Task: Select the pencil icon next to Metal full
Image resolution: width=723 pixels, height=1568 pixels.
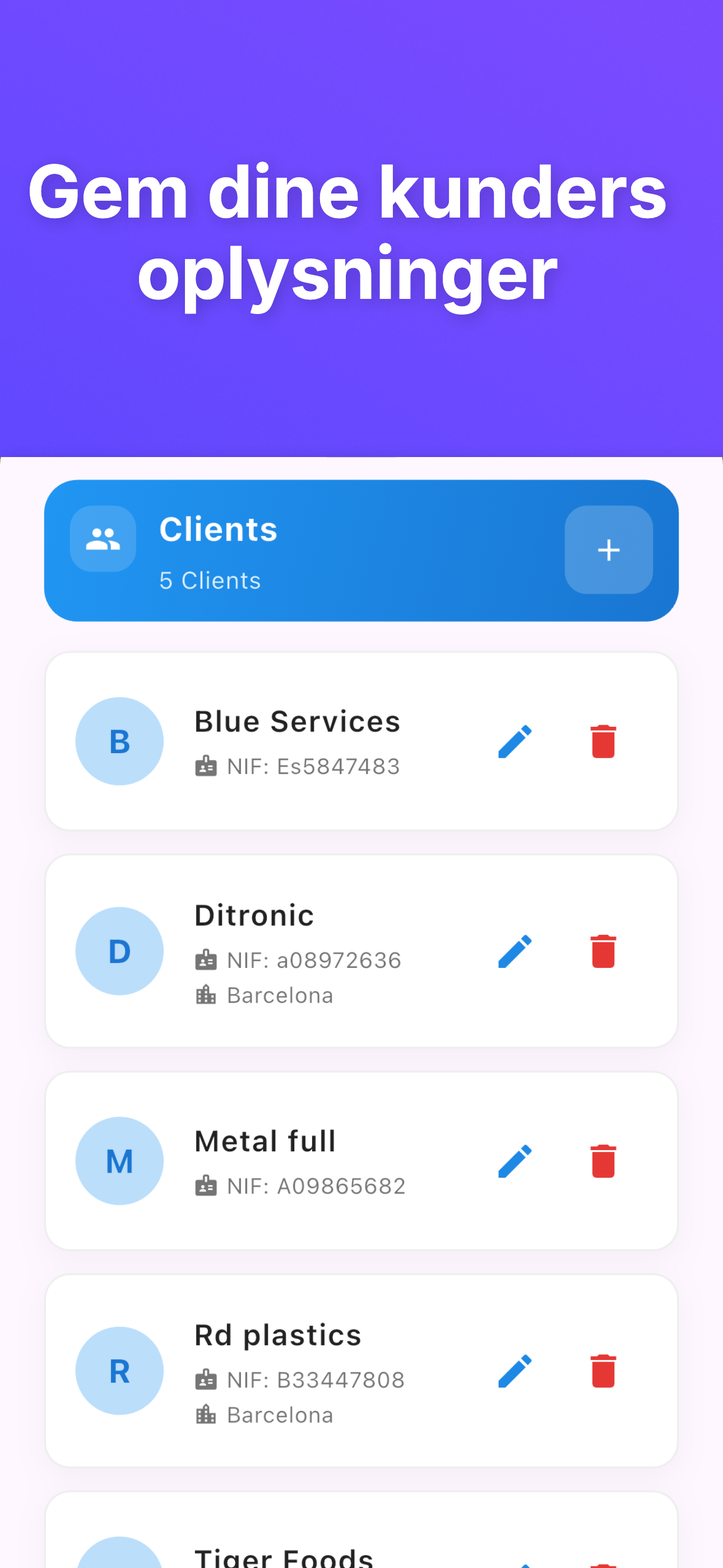Action: (x=515, y=1161)
